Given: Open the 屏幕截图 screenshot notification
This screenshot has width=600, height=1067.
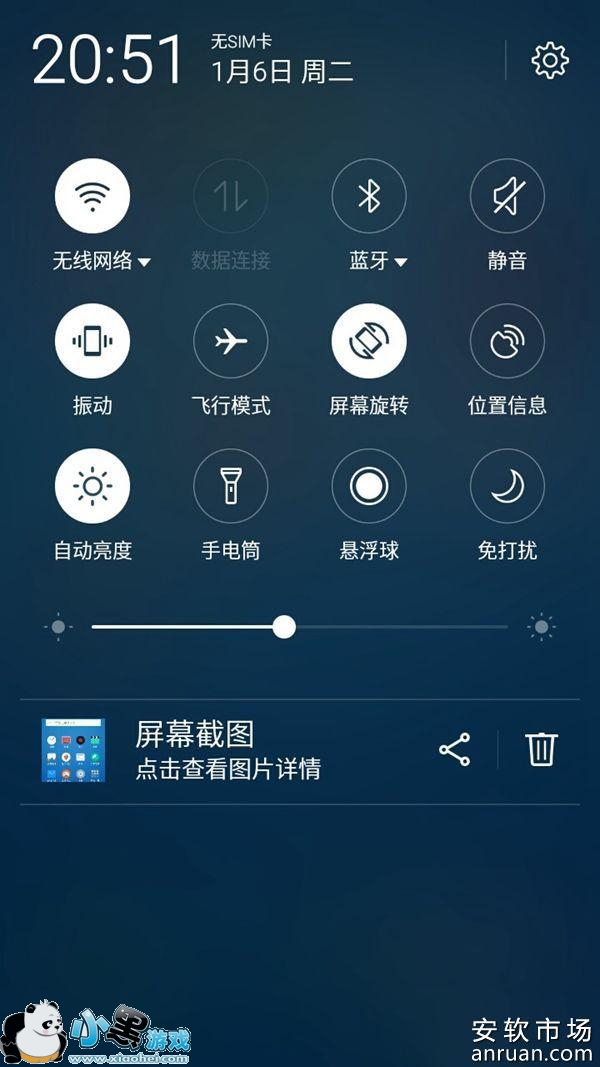Looking at the screenshot, I should point(230,750).
